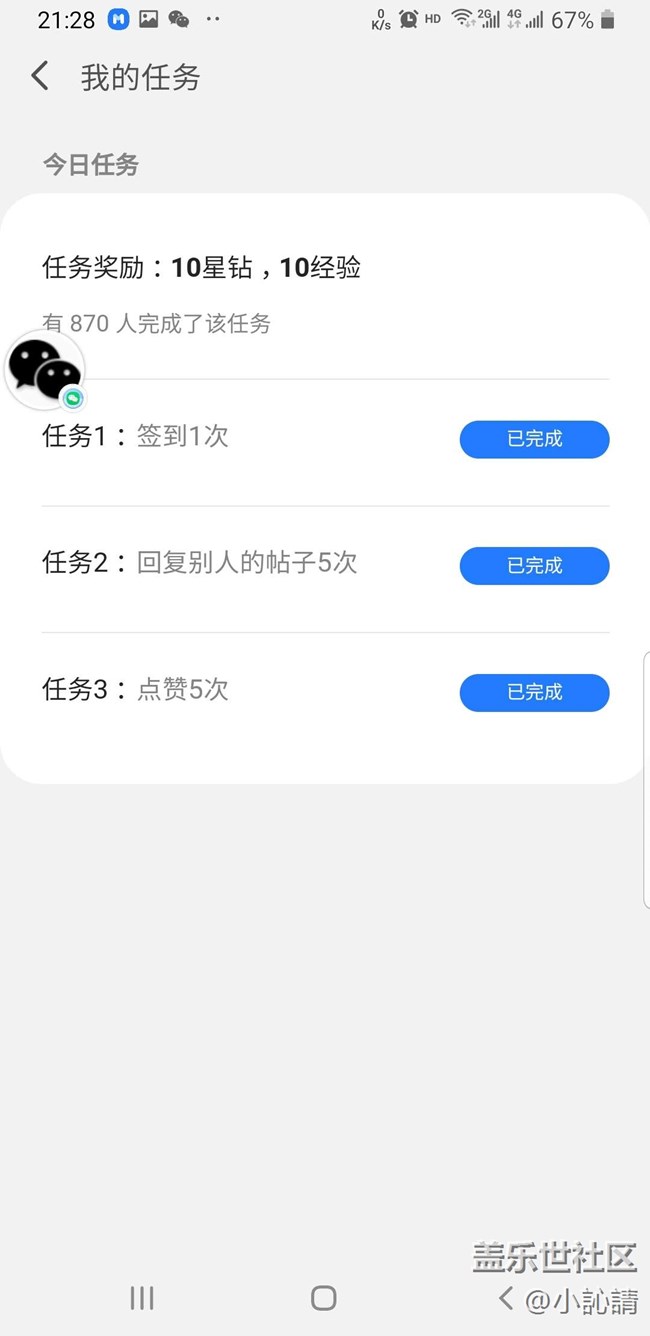Go back from the 我的任务 page
Viewport: 650px width, 1336px height.
point(40,76)
